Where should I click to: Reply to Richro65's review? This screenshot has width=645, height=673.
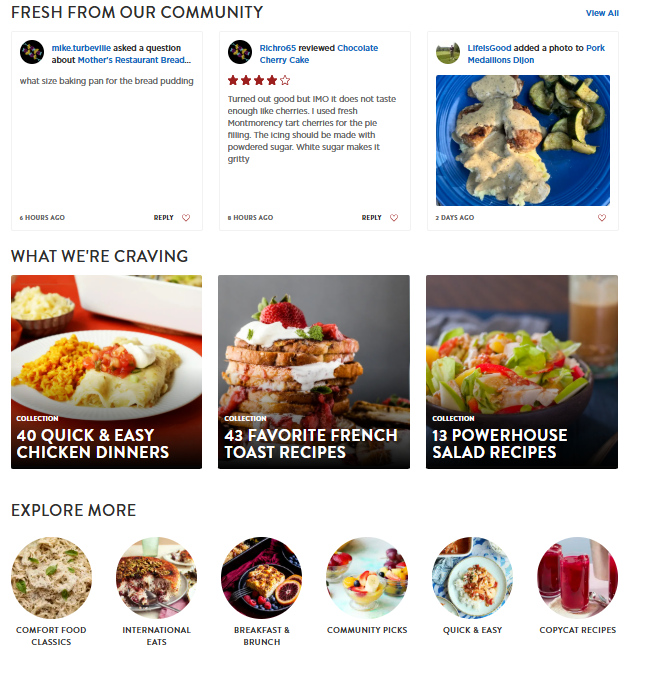(x=371, y=217)
